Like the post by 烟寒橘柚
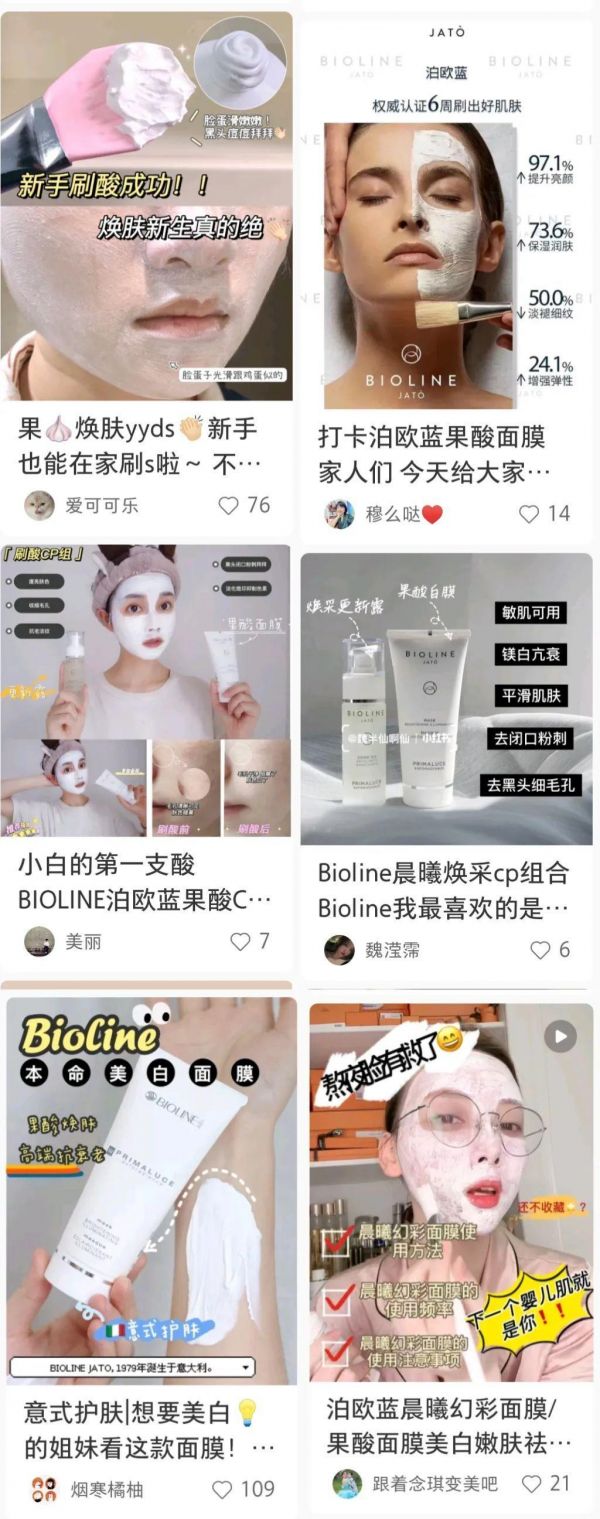The height and width of the screenshot is (1519, 600). (222, 1489)
